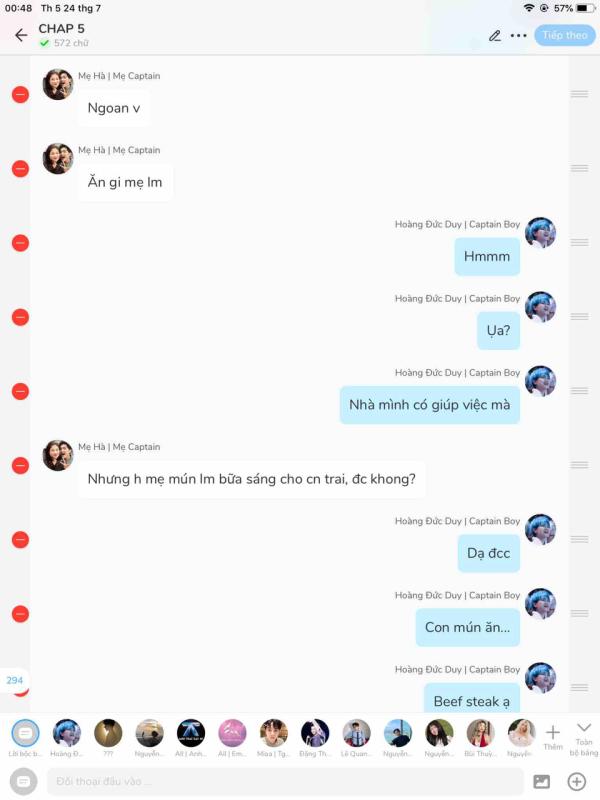The width and height of the screenshot is (600, 800).
Task: Focus the Đối thoại đầu vào text field
Action: coord(285,781)
